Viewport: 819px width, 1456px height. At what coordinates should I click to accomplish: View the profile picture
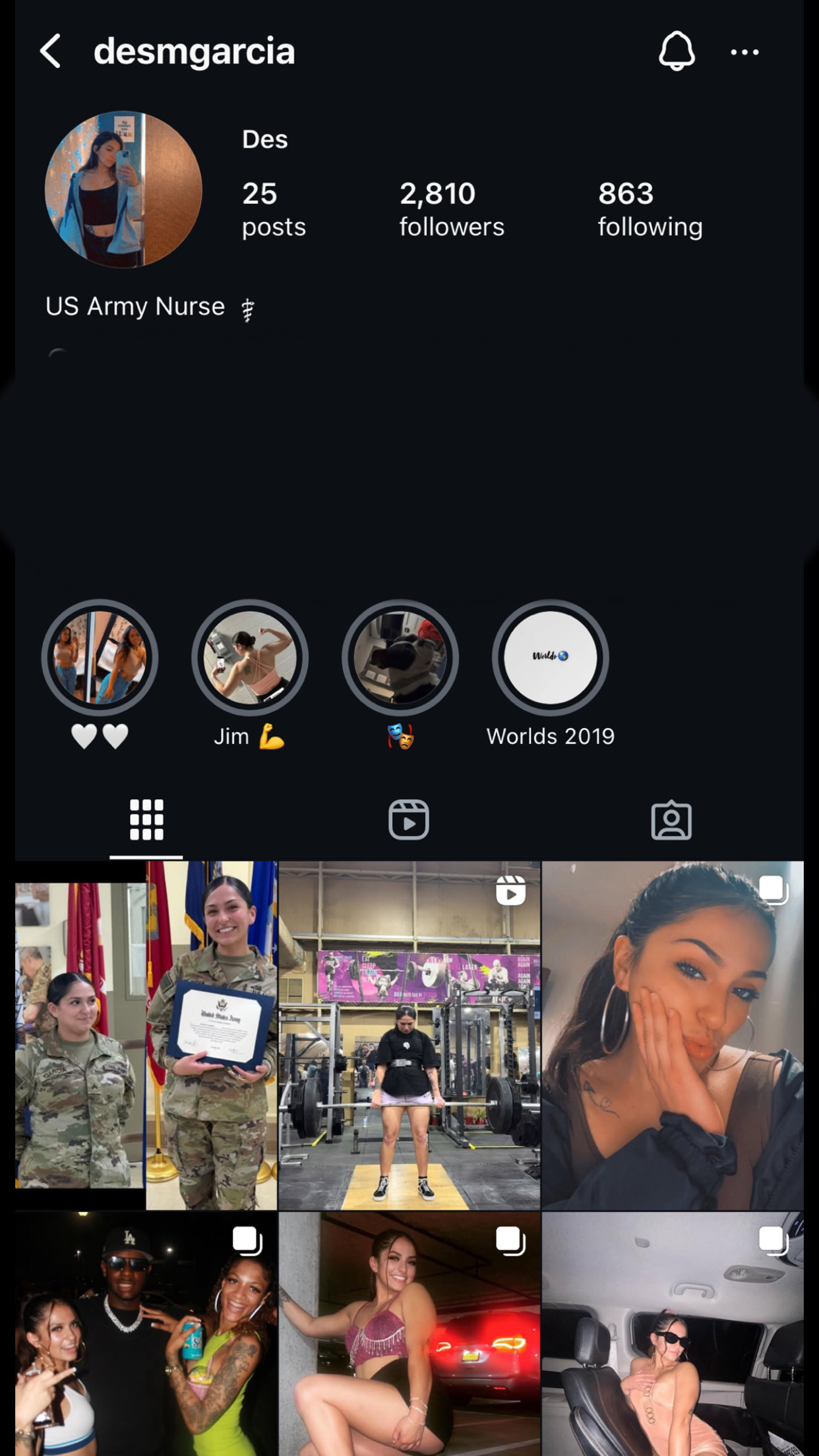pyautogui.click(x=123, y=189)
